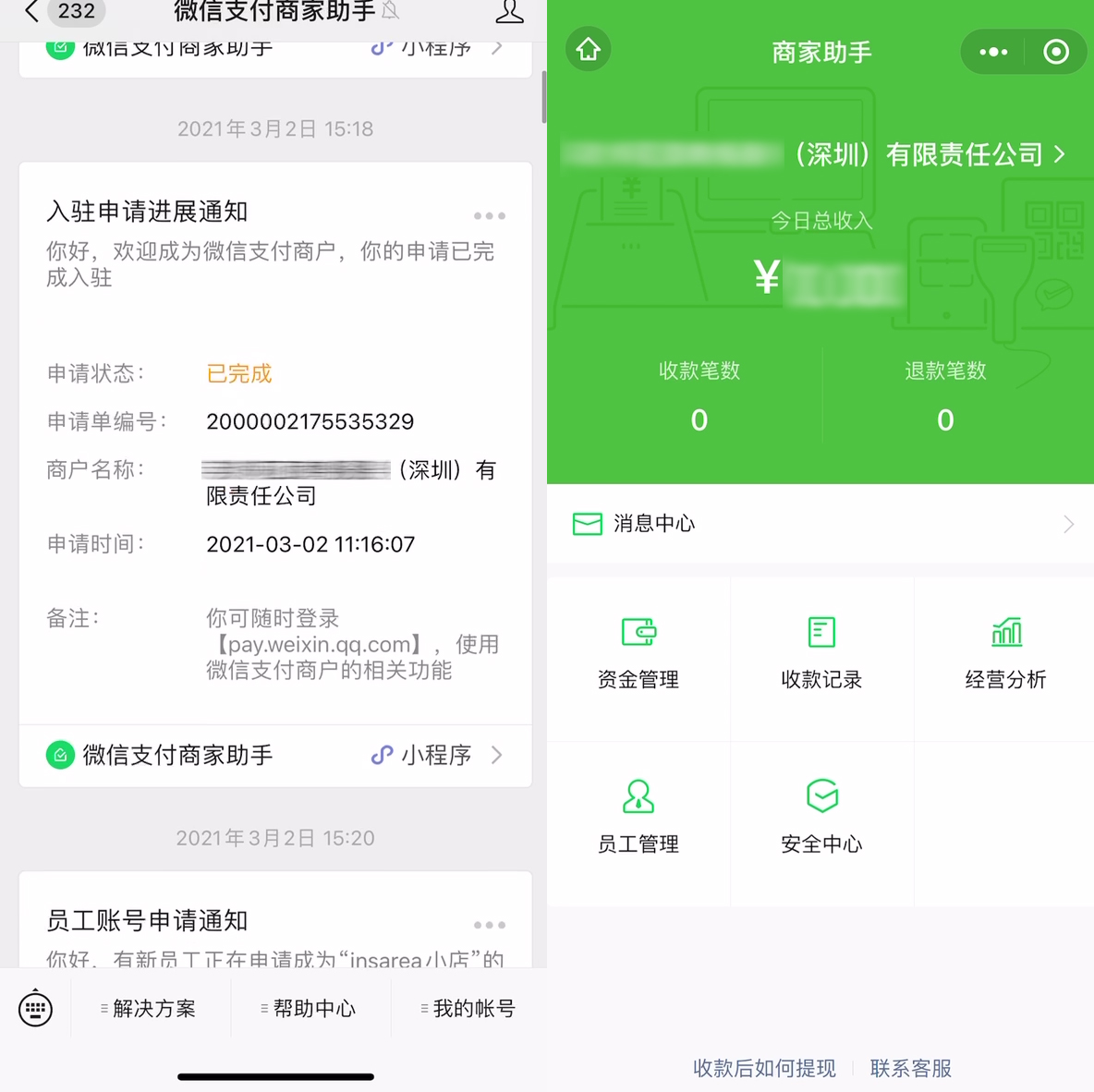Switch to keyboard input mode
The height and width of the screenshot is (1092, 1094).
click(x=35, y=1008)
